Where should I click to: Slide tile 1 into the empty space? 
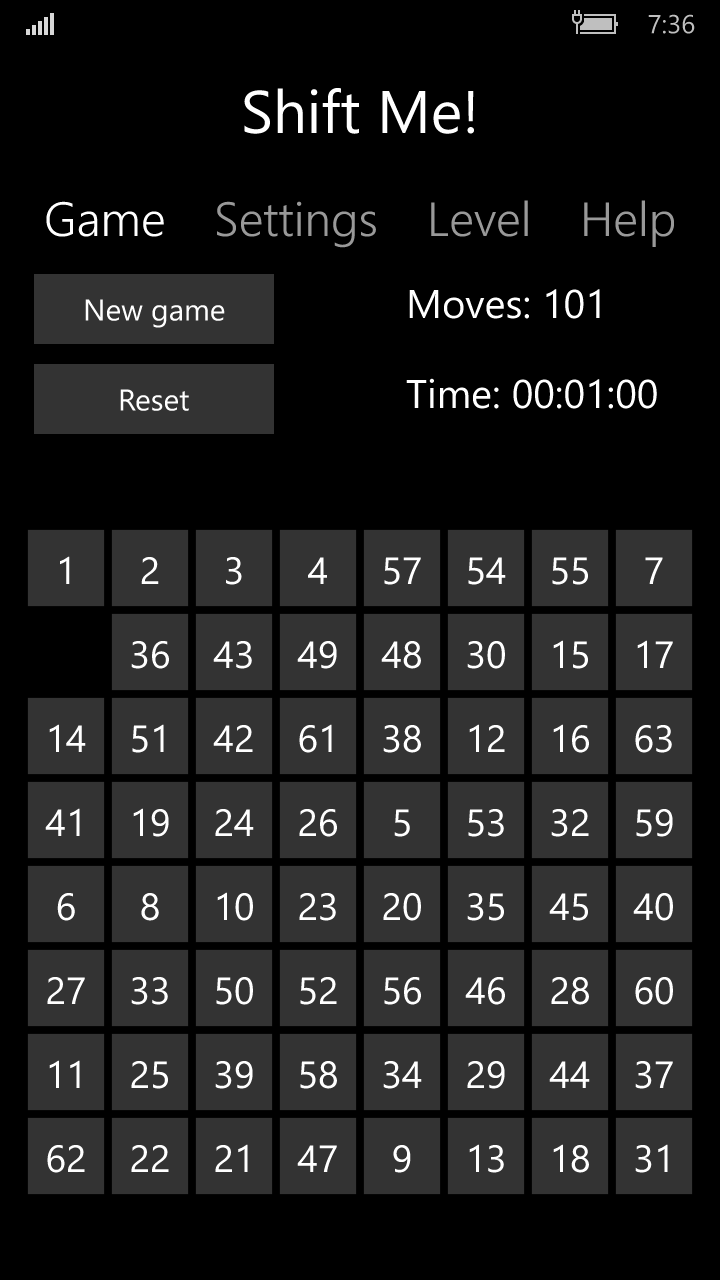tap(66, 569)
